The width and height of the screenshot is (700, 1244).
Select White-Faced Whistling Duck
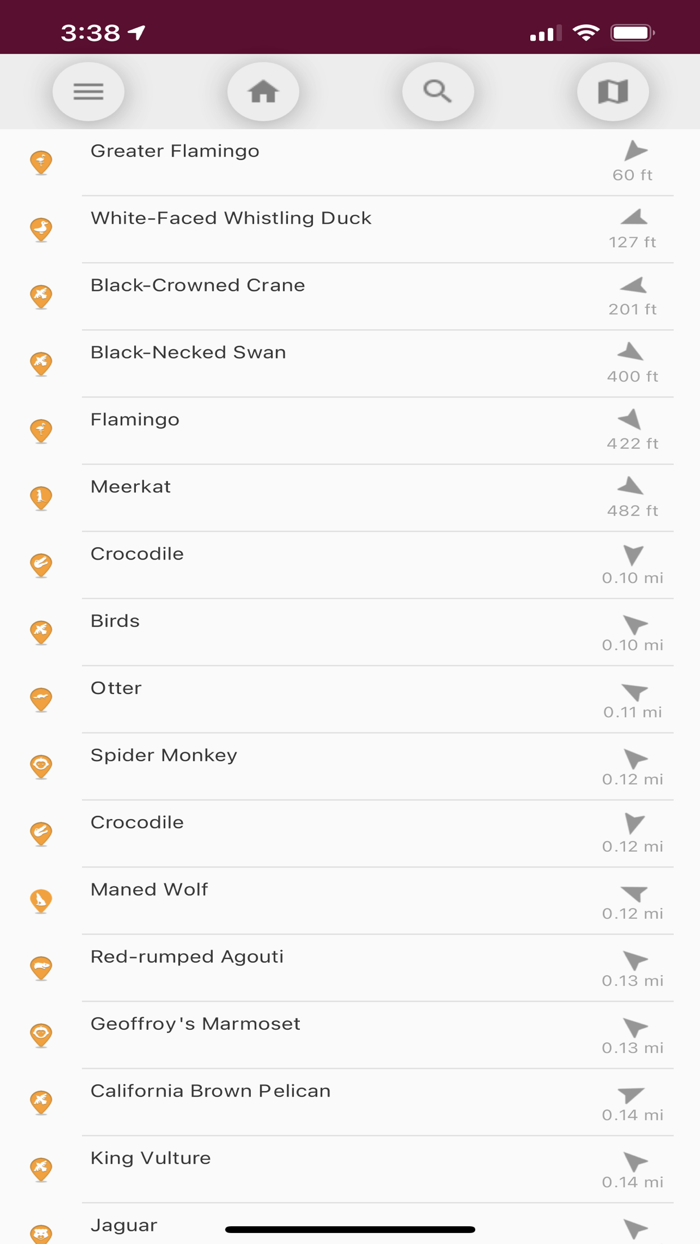pyautogui.click(x=350, y=229)
